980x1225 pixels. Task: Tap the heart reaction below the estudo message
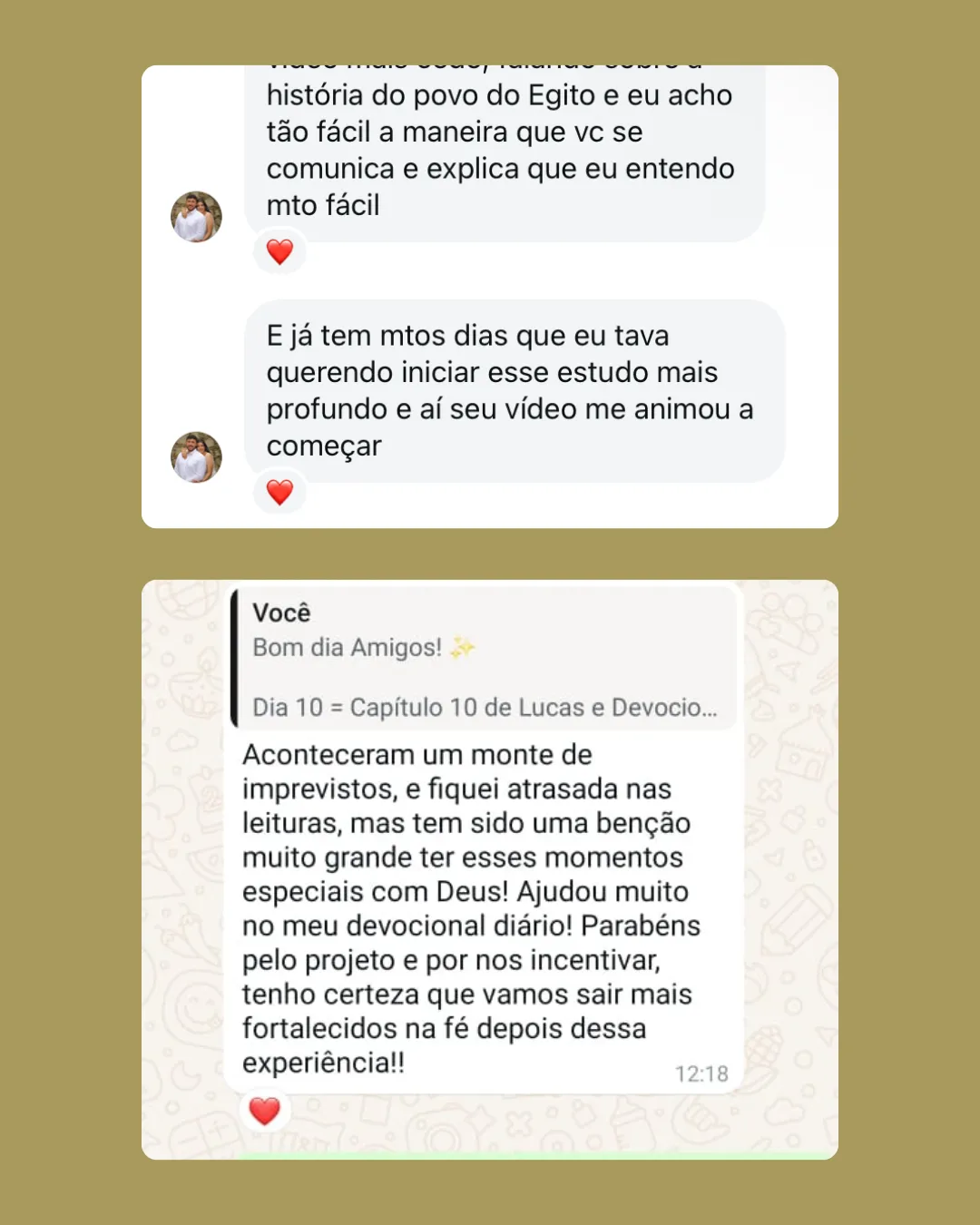tap(279, 493)
